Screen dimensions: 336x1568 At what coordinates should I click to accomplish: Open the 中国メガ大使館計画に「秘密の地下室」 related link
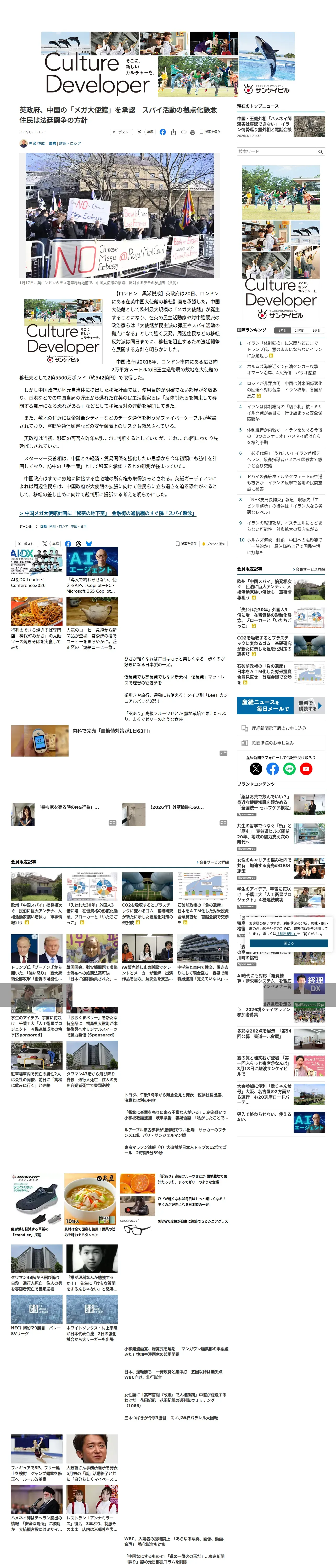click(x=107, y=513)
